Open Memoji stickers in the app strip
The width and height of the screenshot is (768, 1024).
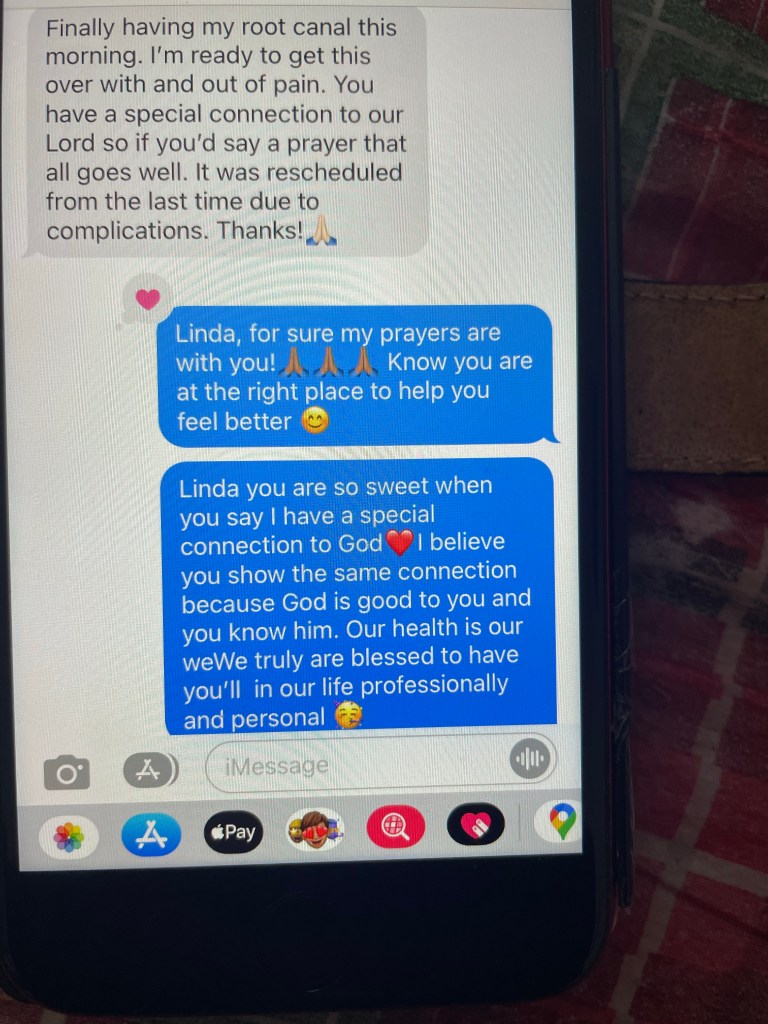click(x=315, y=830)
